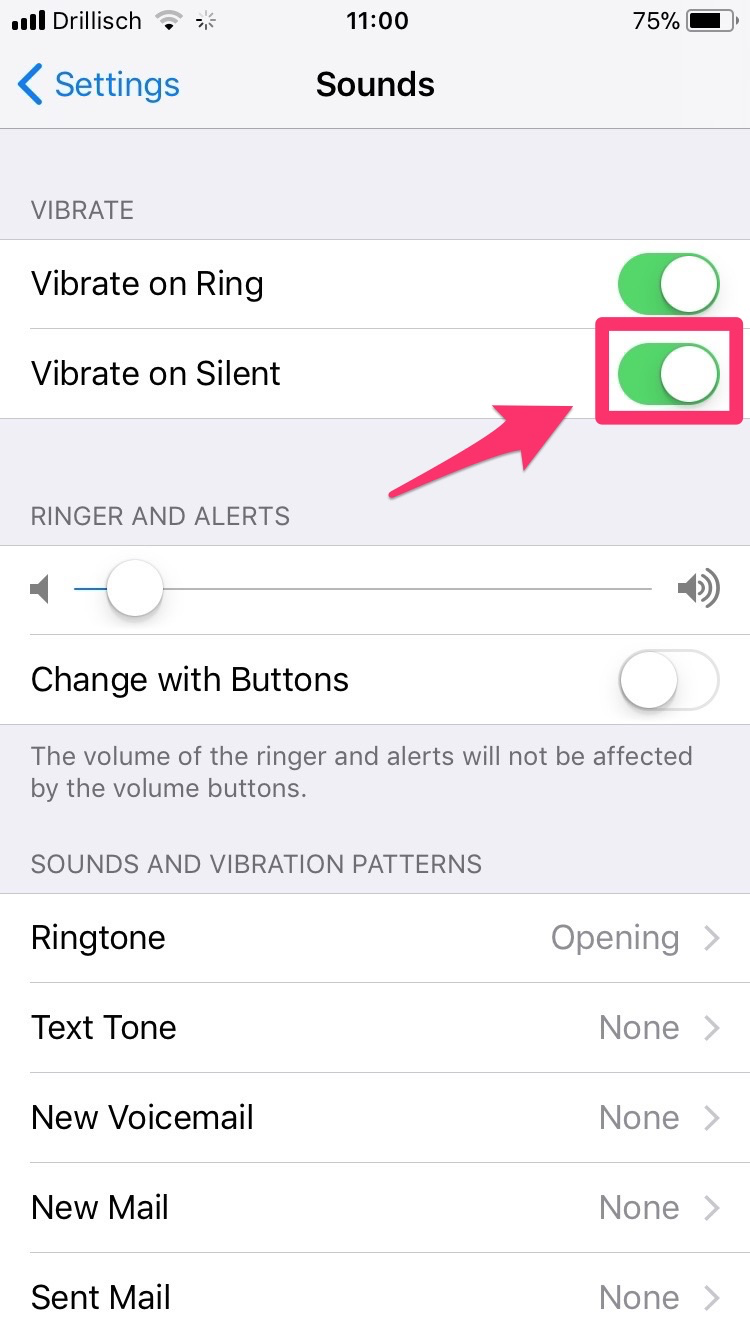This screenshot has height=1334, width=750.
Task: Open New Voicemail sound options
Action: [375, 1118]
